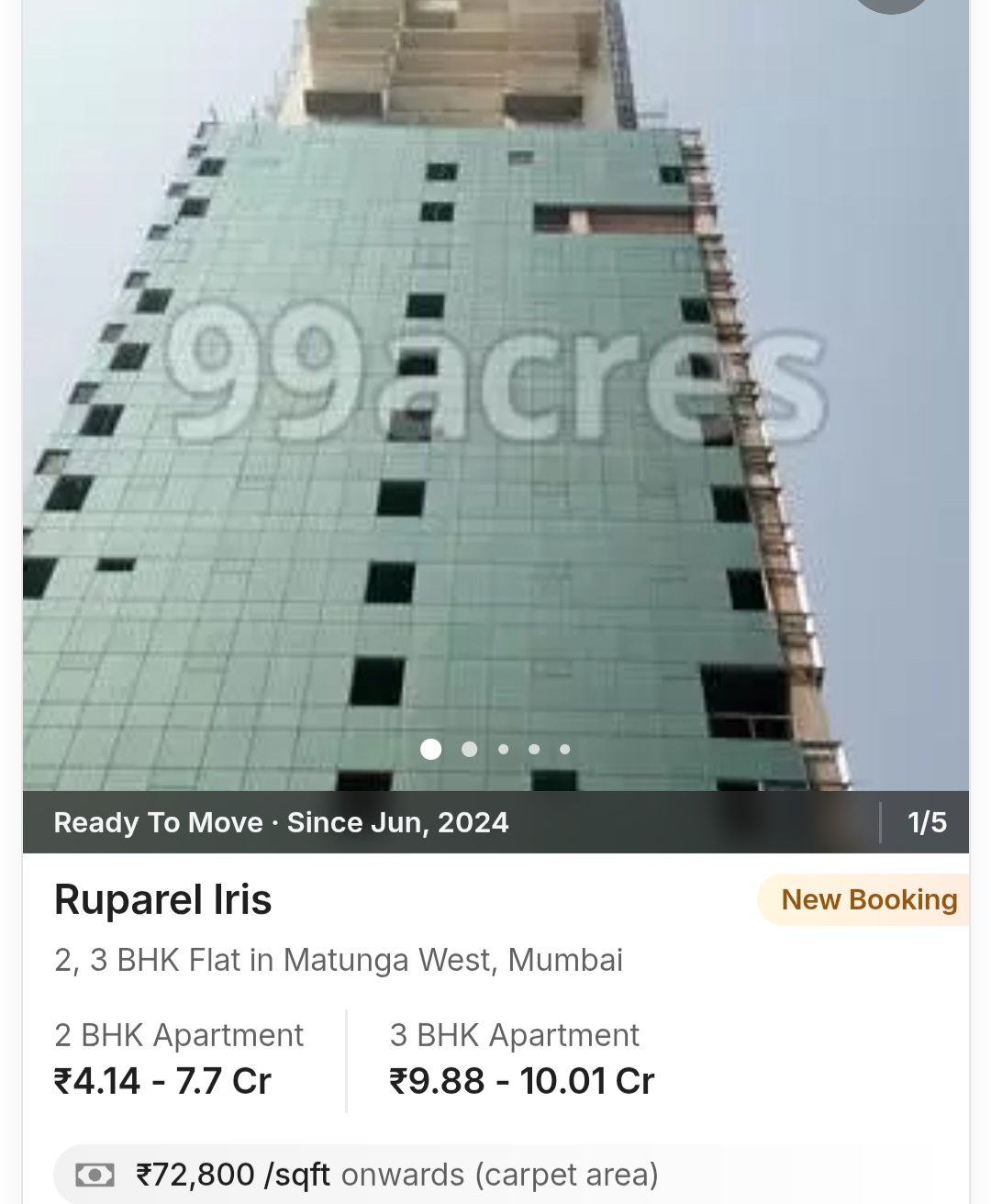Select the first carousel dot
This screenshot has width=991, height=1204.
click(430, 750)
